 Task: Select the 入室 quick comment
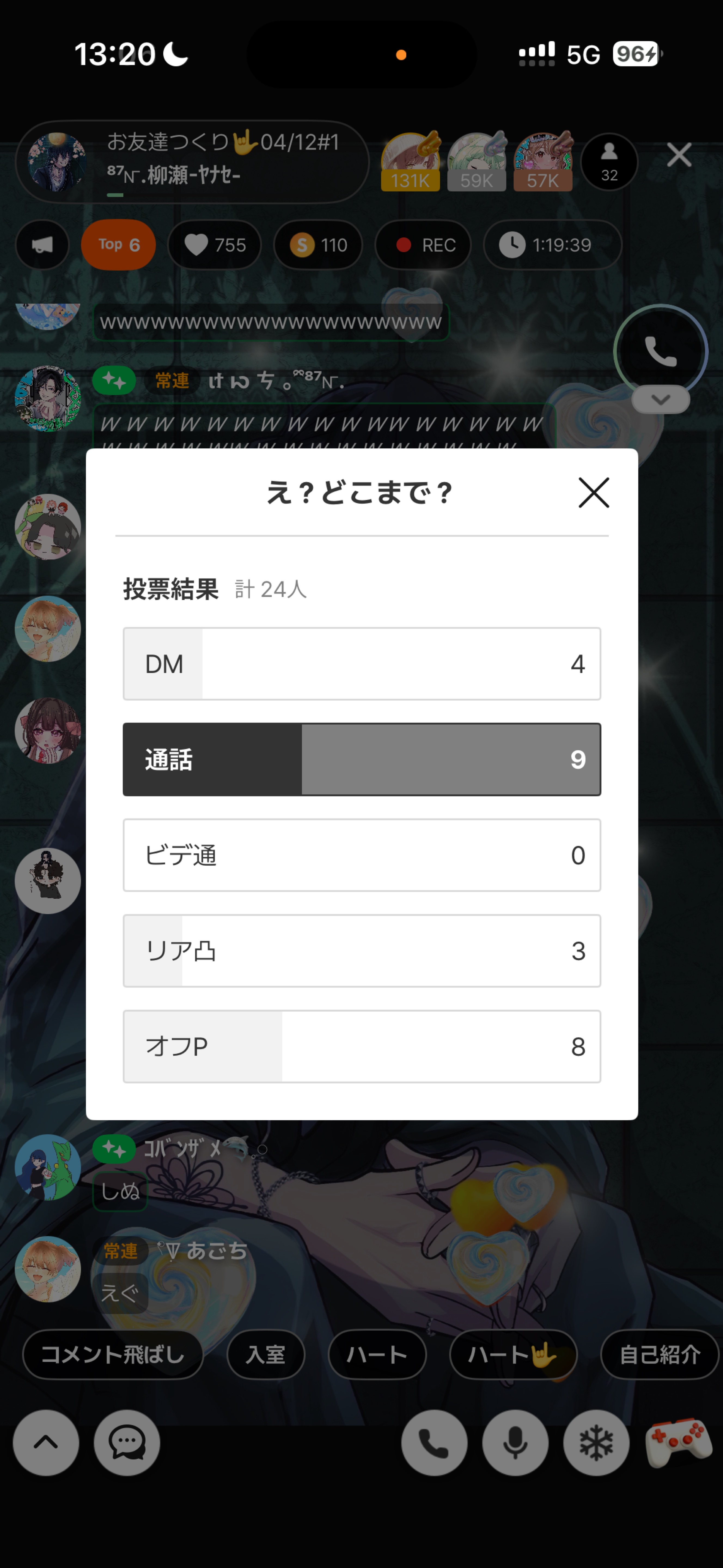point(266,1355)
